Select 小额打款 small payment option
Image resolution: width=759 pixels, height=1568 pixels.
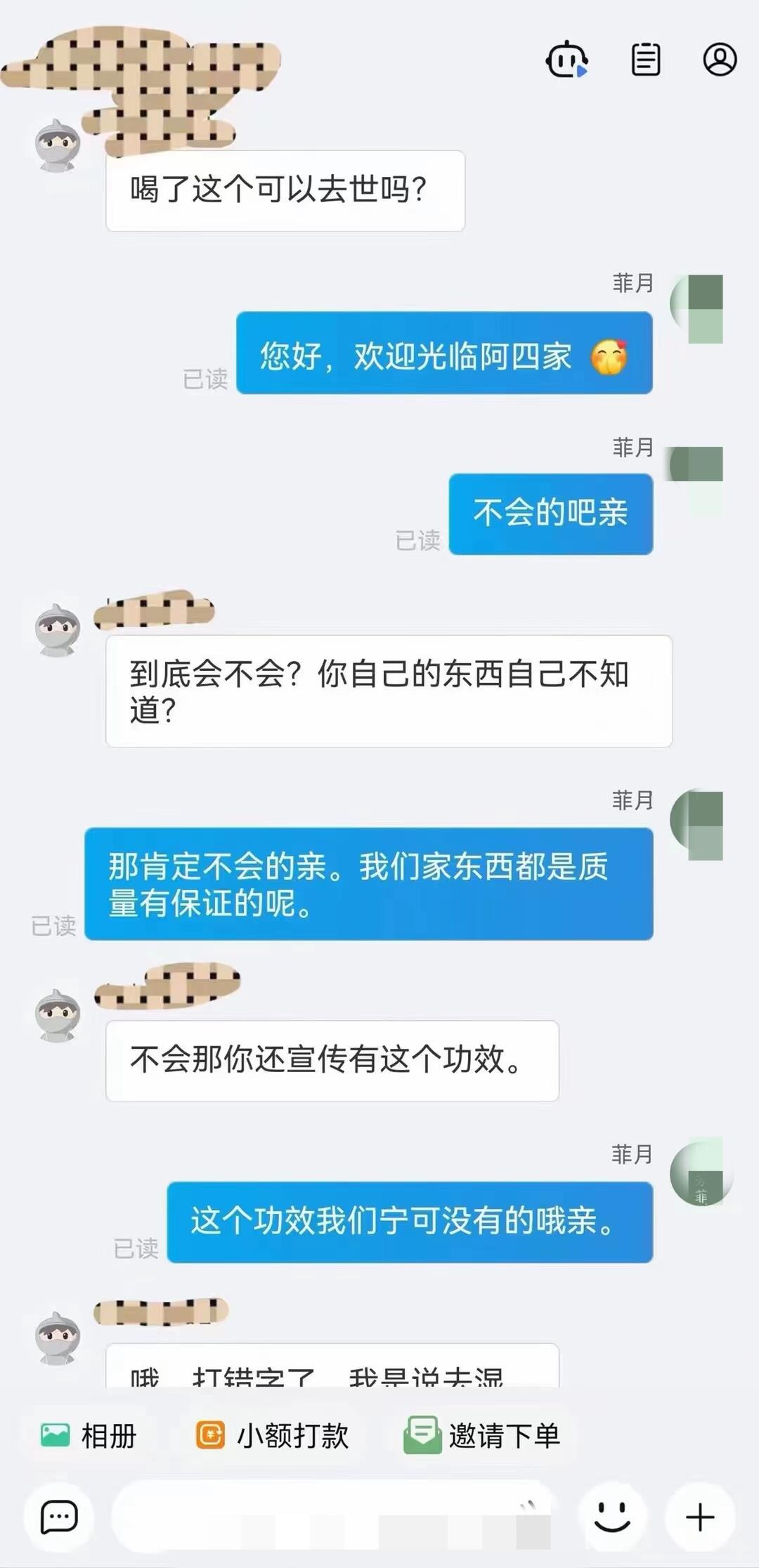pos(272,1435)
